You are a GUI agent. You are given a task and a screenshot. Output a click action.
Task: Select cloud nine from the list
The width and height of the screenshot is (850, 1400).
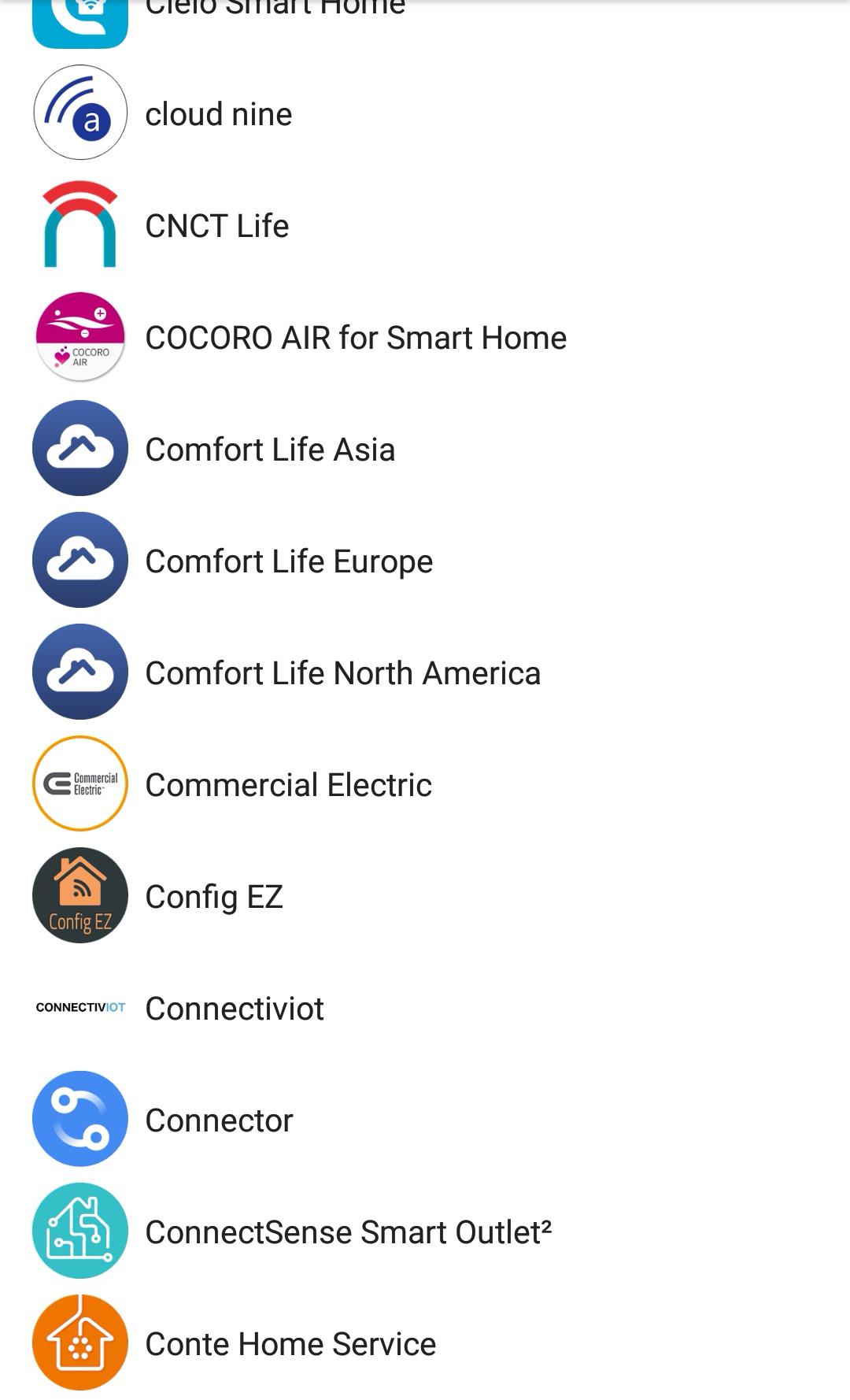pyautogui.click(x=219, y=114)
